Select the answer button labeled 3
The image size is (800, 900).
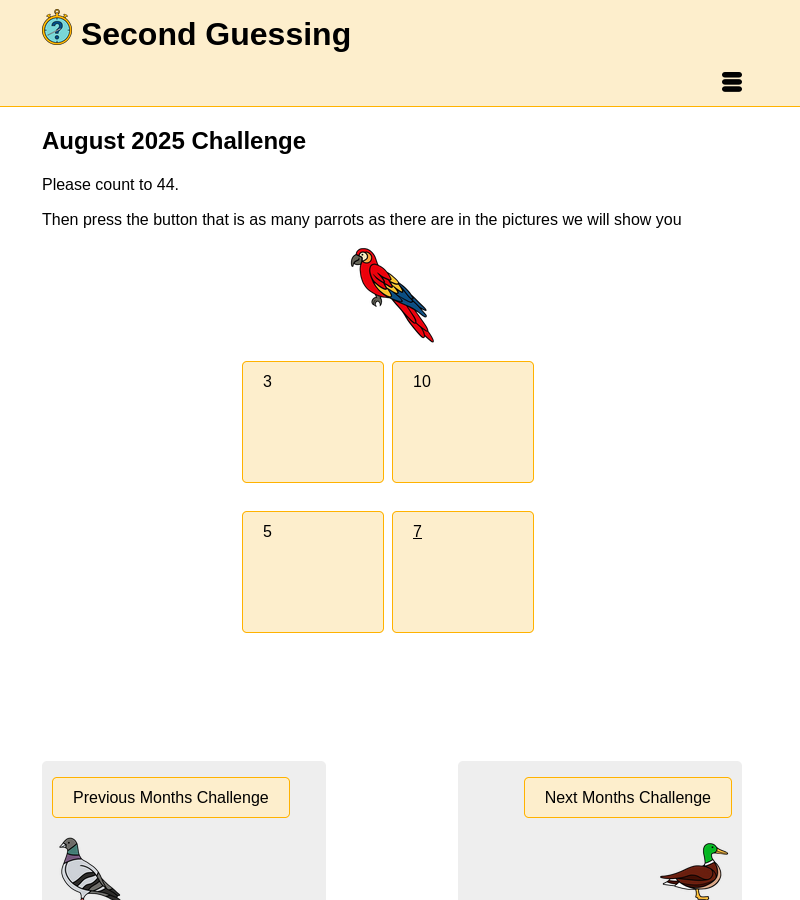tap(313, 422)
